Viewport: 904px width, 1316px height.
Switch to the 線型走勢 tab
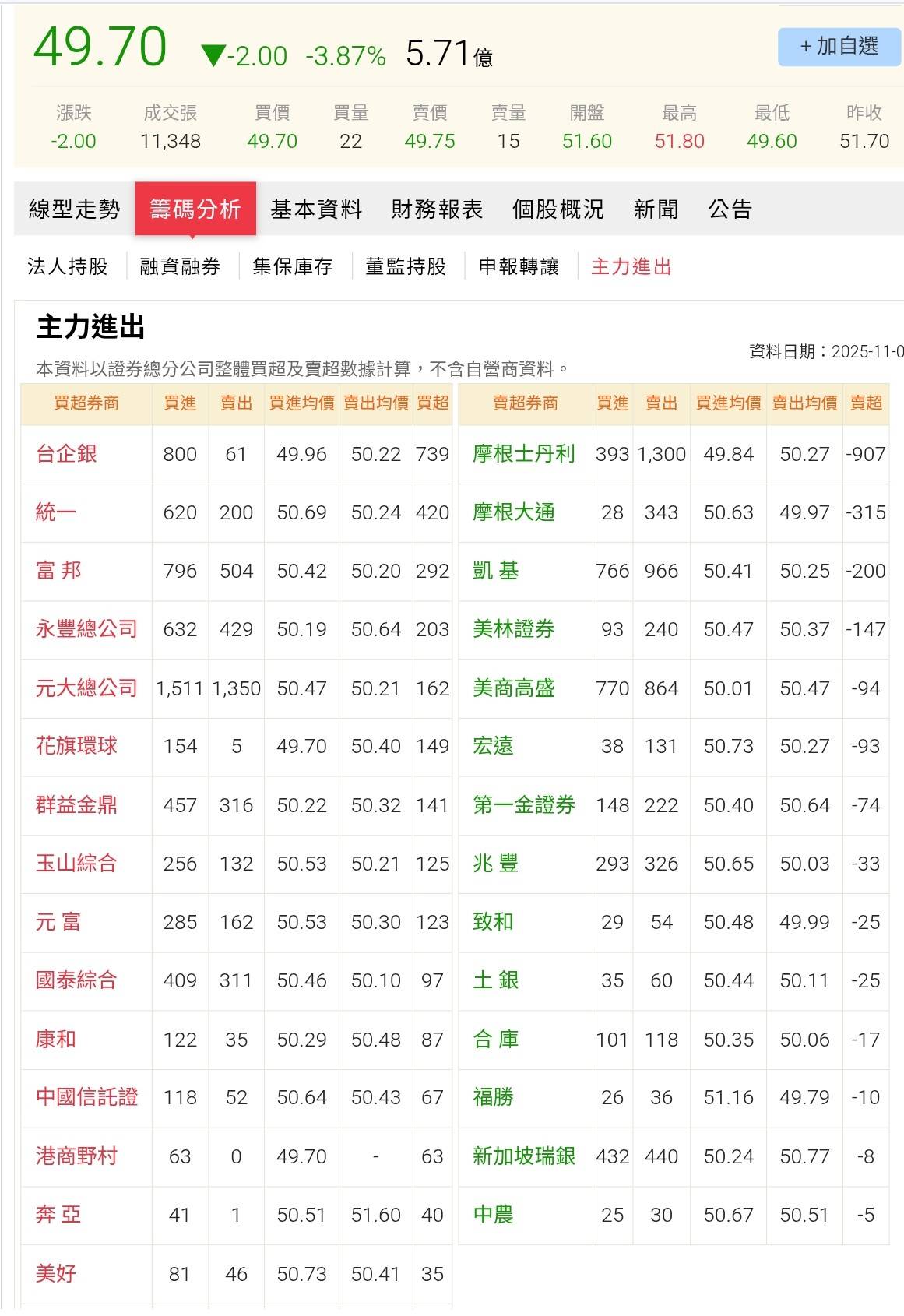tap(75, 209)
